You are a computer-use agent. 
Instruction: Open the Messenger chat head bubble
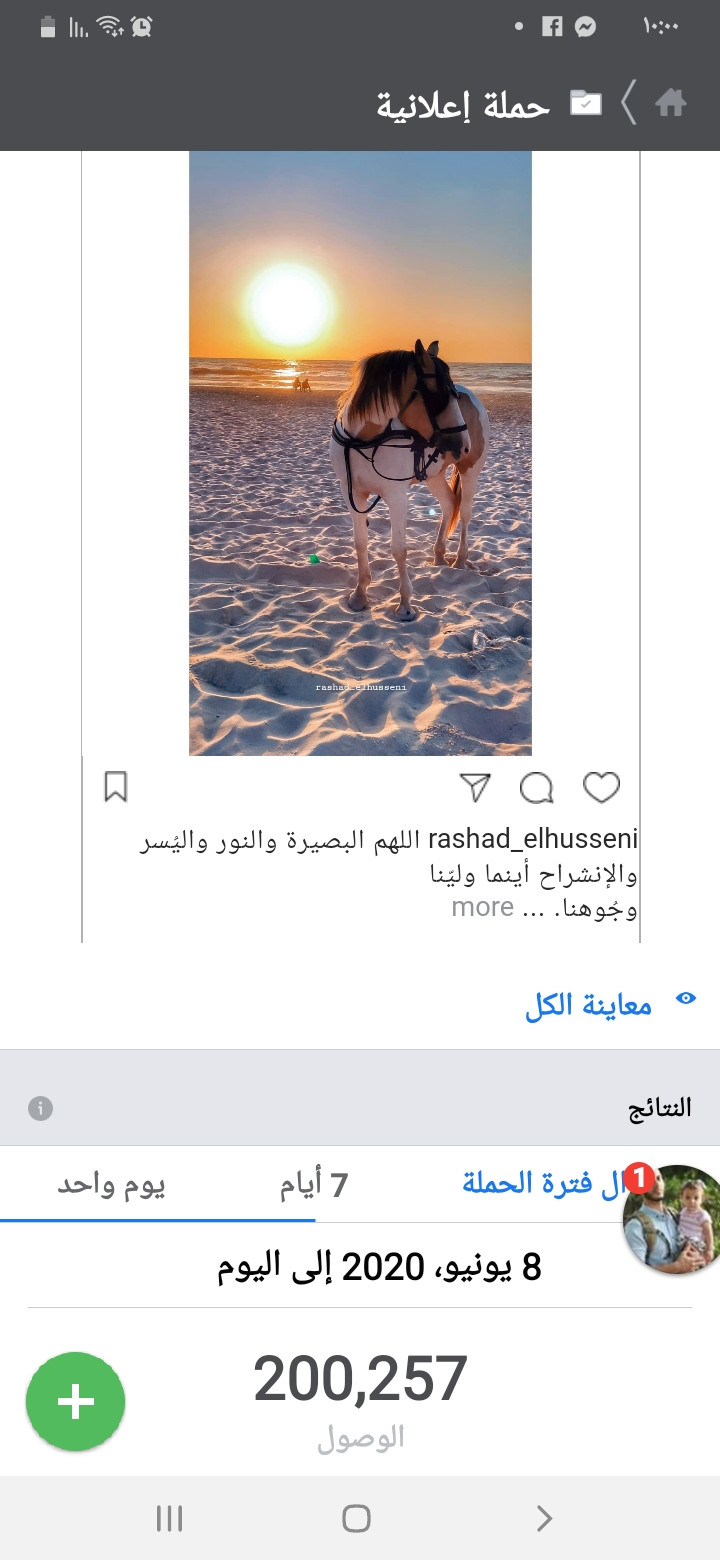(x=671, y=1219)
